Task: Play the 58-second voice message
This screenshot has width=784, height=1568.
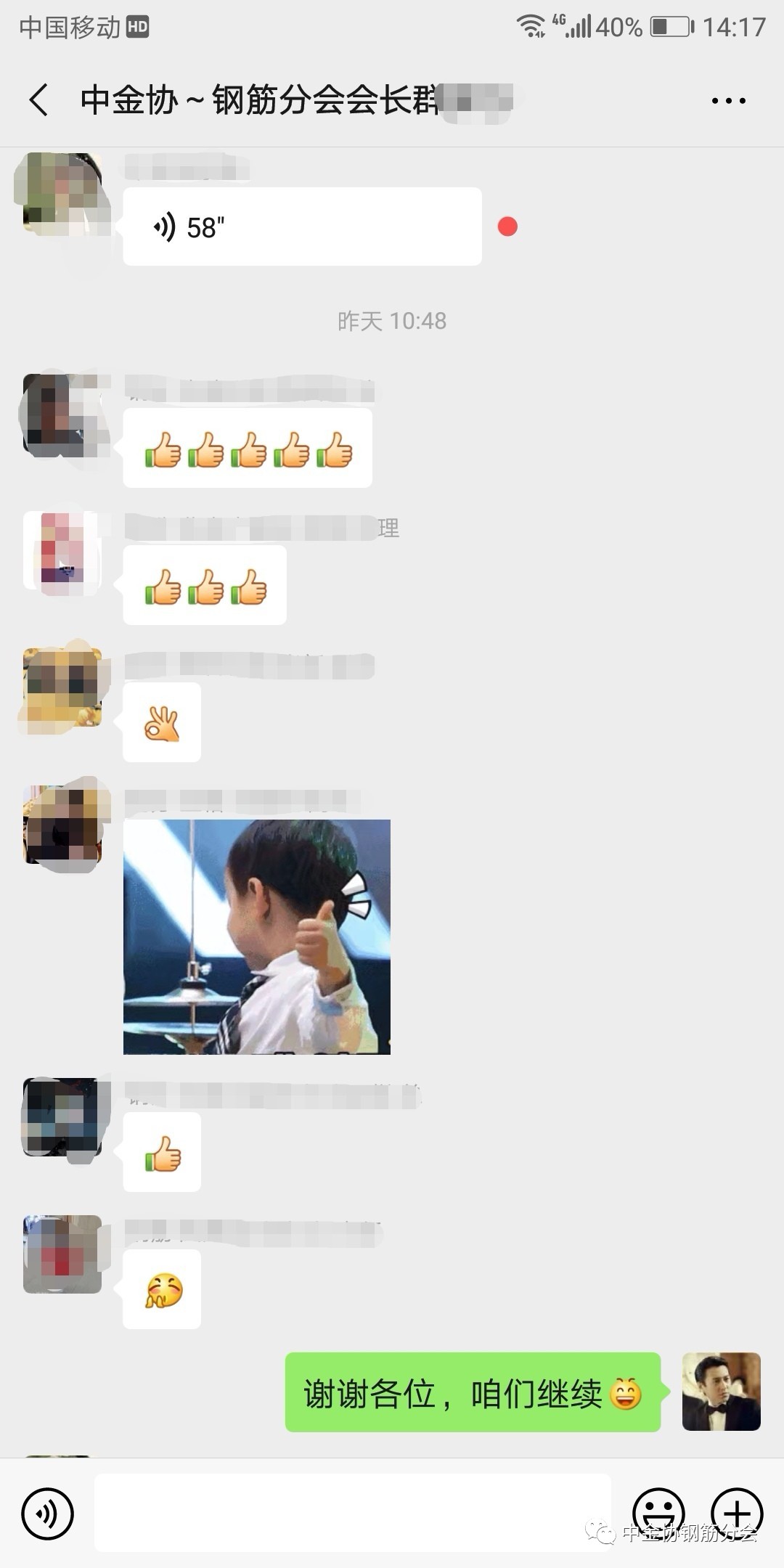Action: coord(301,226)
